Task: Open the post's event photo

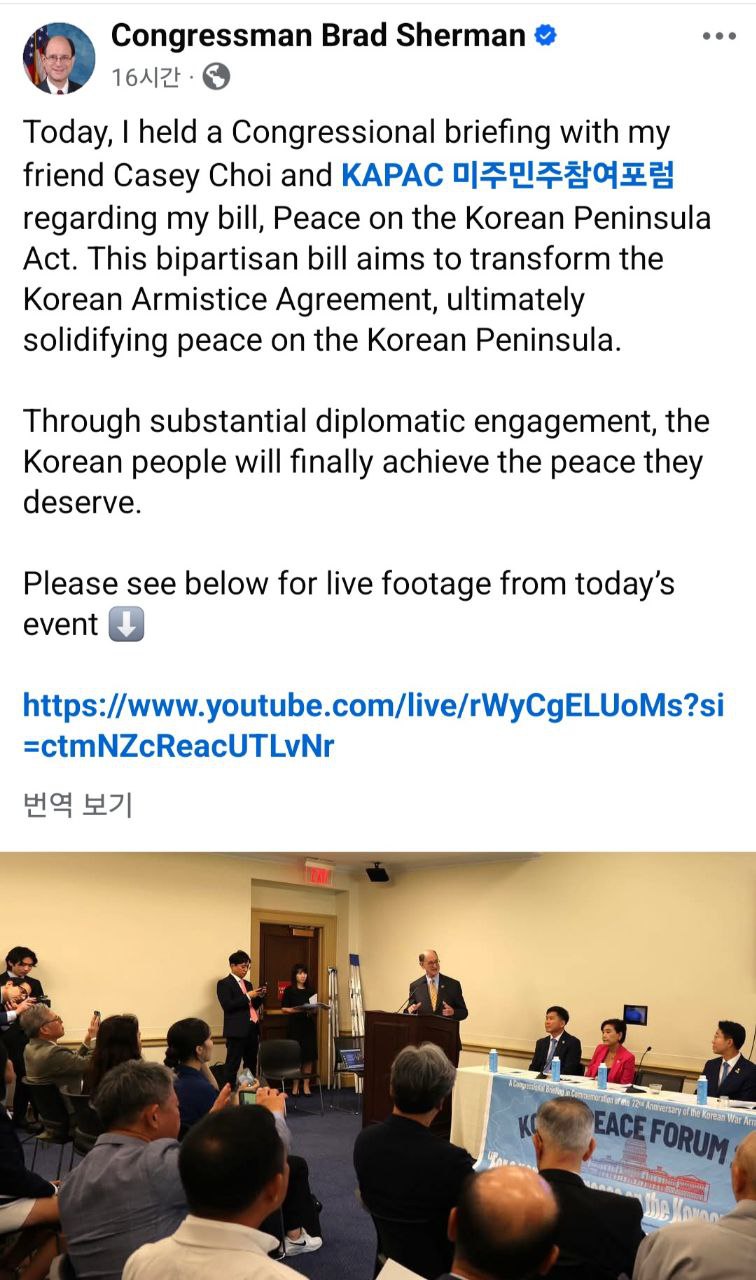Action: click(x=378, y=1065)
